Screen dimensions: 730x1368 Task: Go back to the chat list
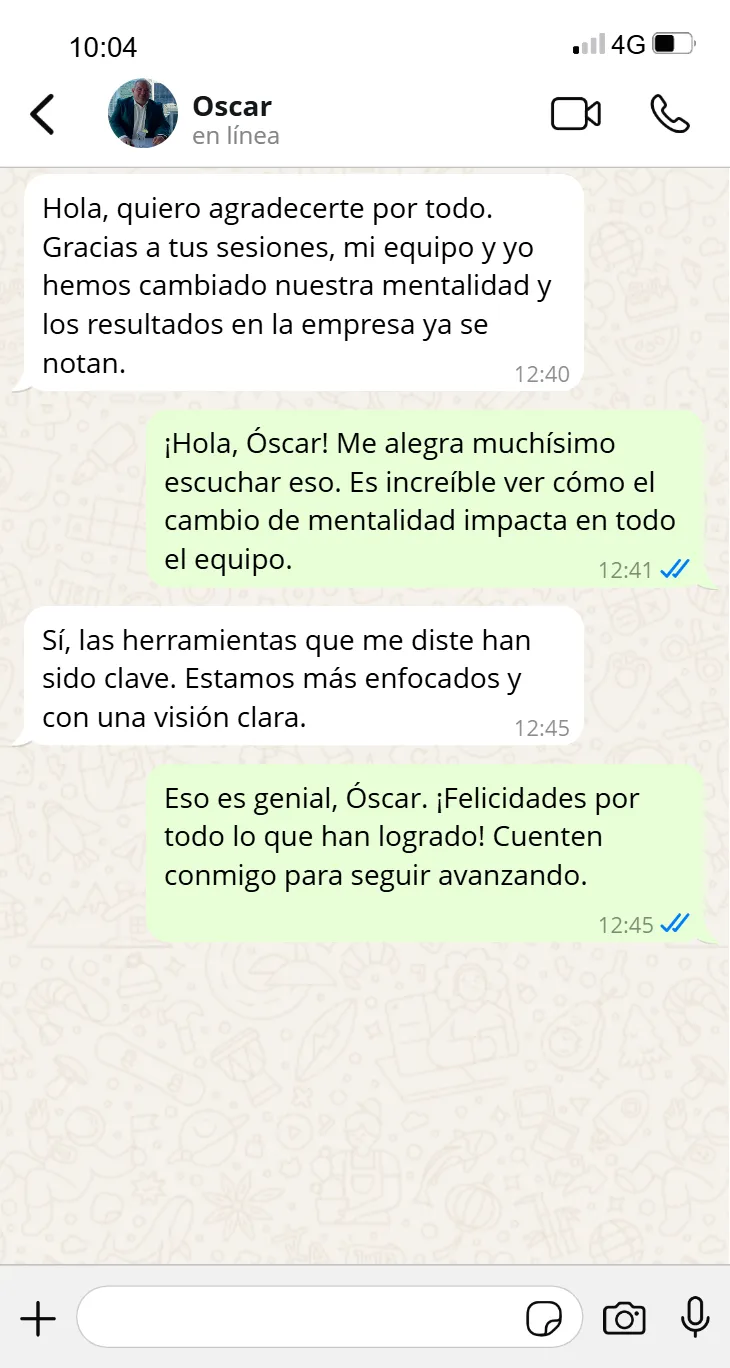click(x=42, y=115)
